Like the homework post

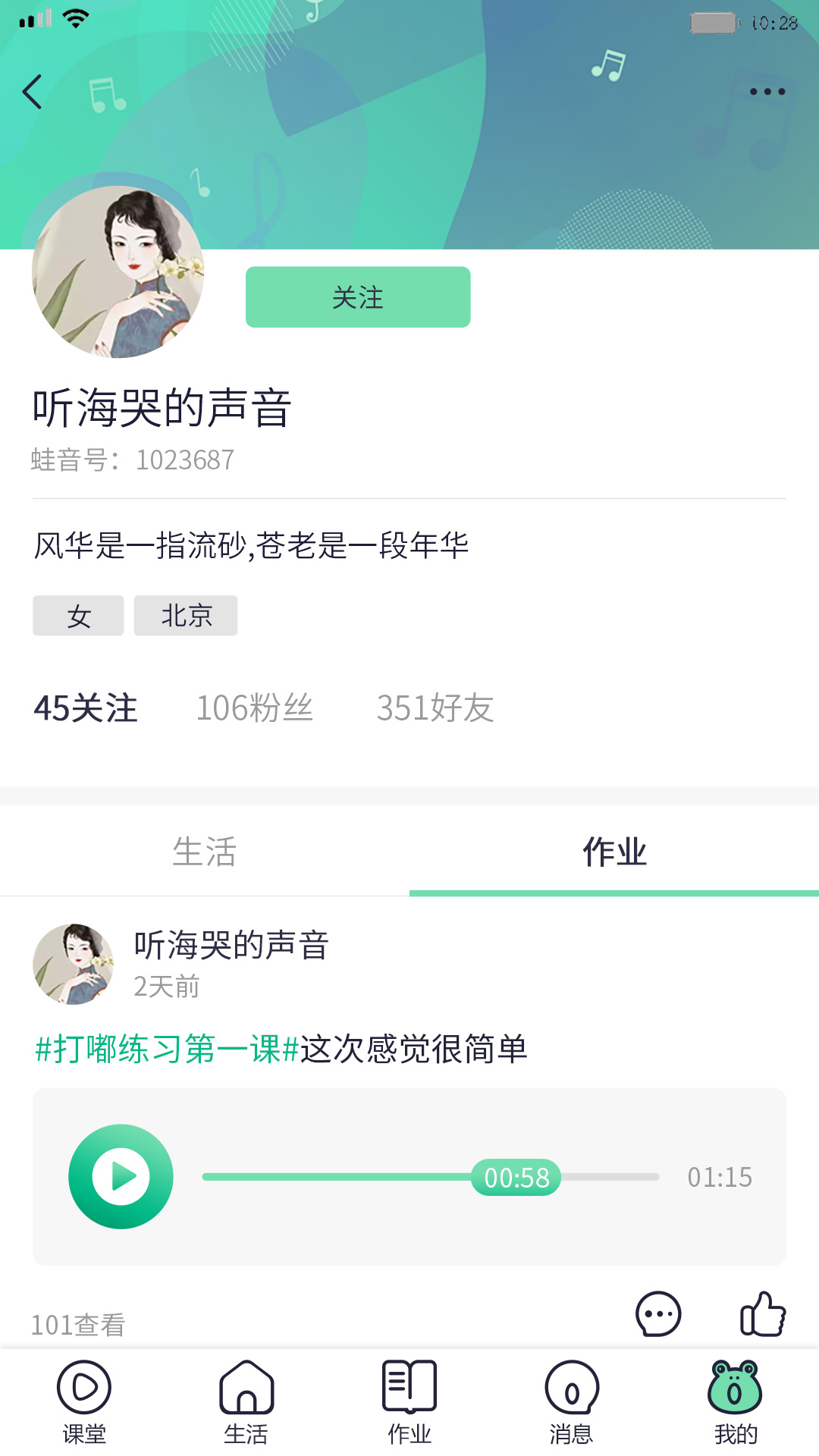pos(763,1313)
